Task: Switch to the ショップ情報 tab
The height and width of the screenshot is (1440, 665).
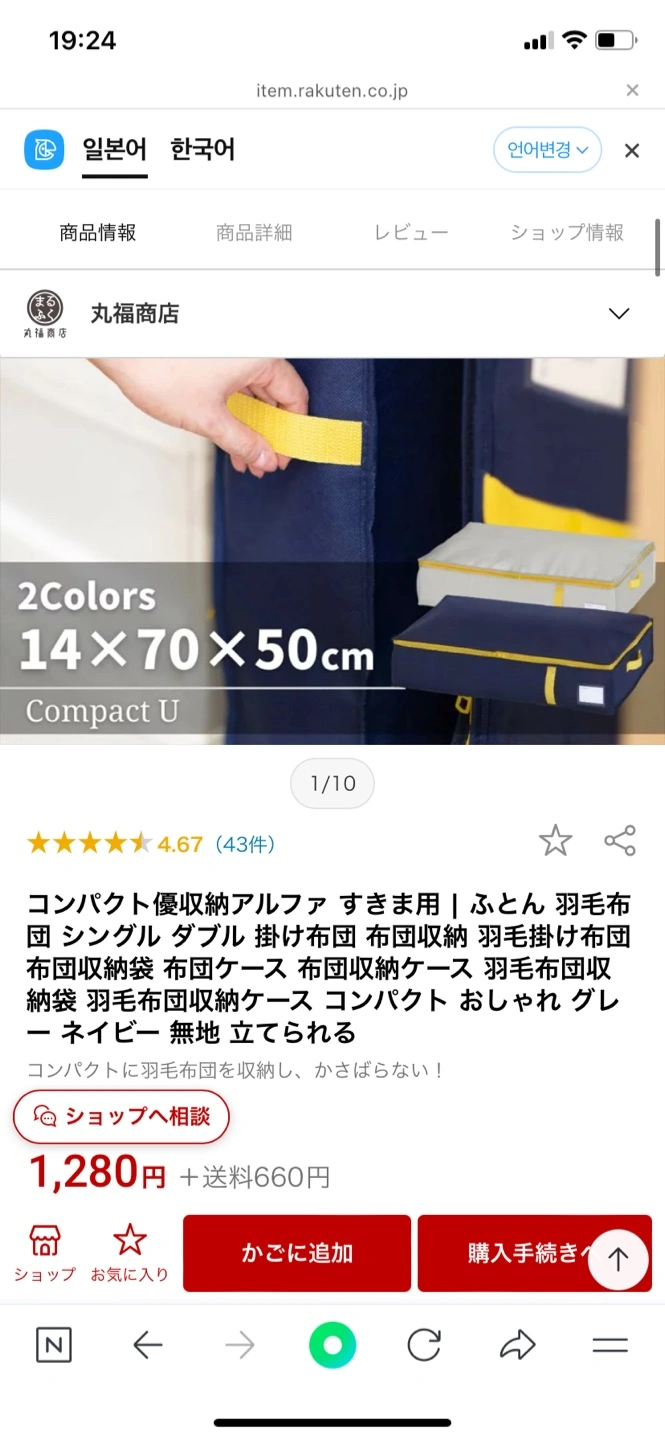Action: [567, 233]
